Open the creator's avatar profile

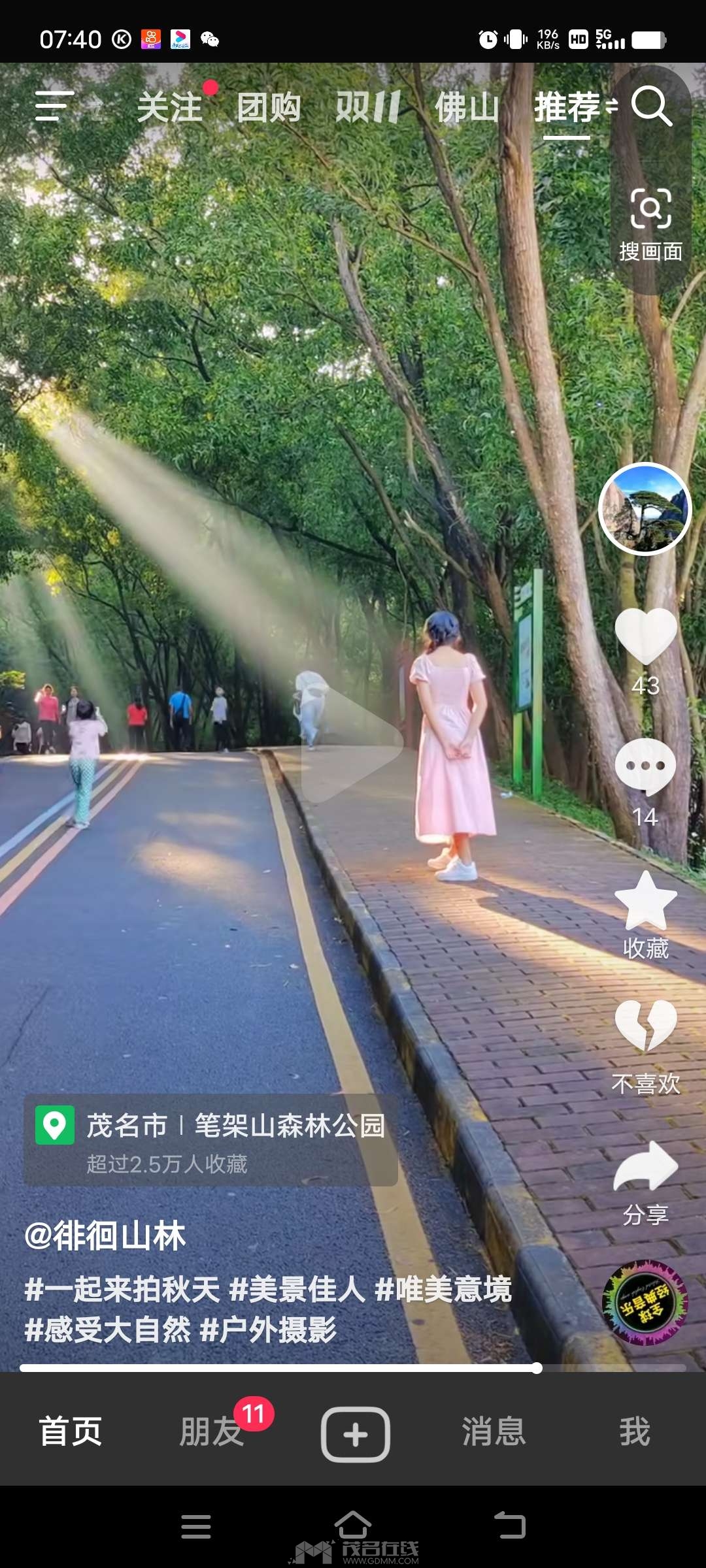coord(645,509)
